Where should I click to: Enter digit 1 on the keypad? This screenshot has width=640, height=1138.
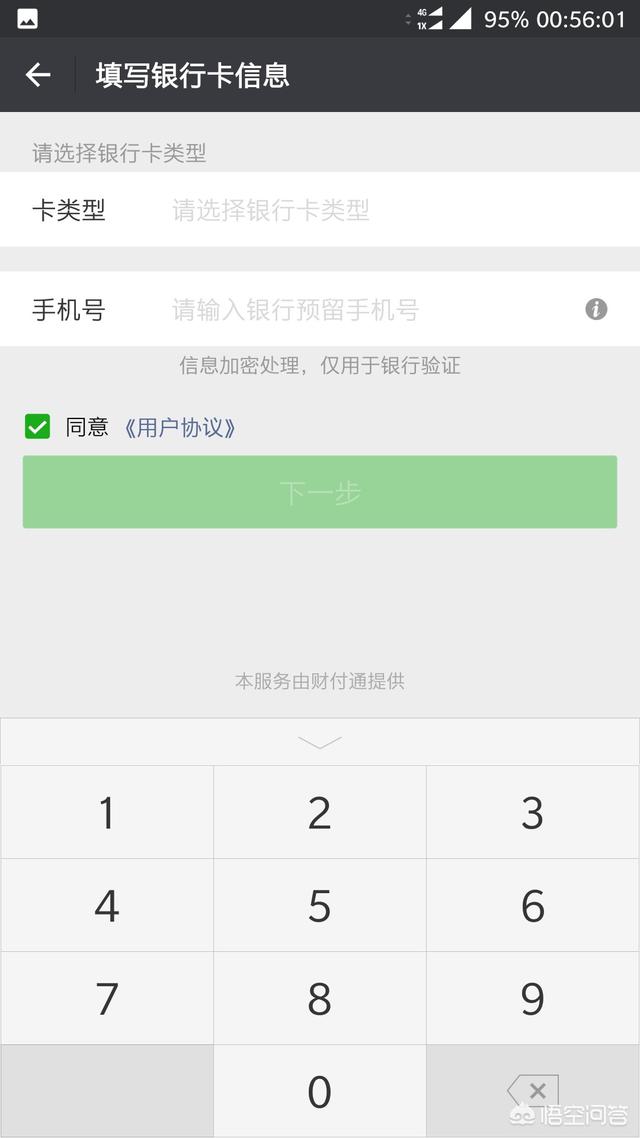107,813
